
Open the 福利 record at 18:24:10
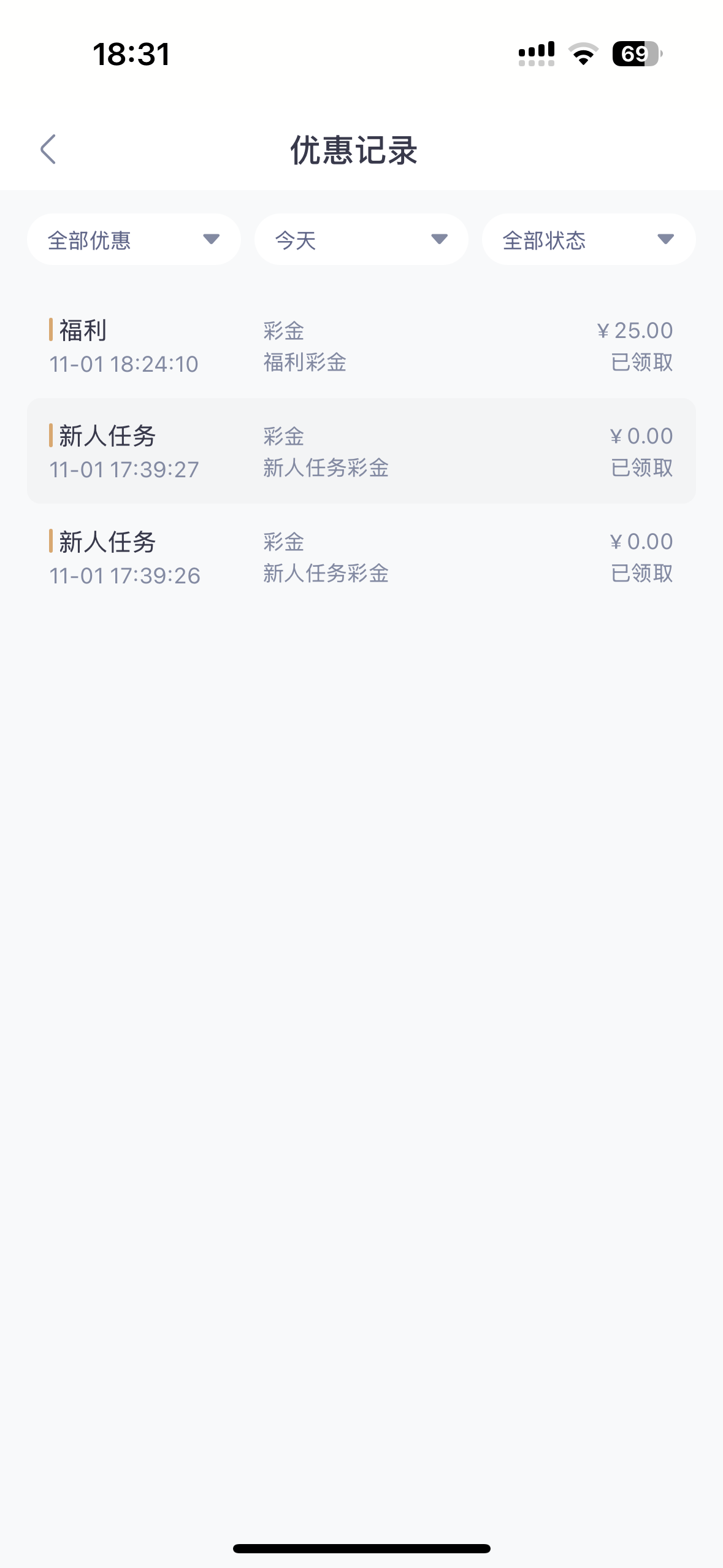coord(361,346)
